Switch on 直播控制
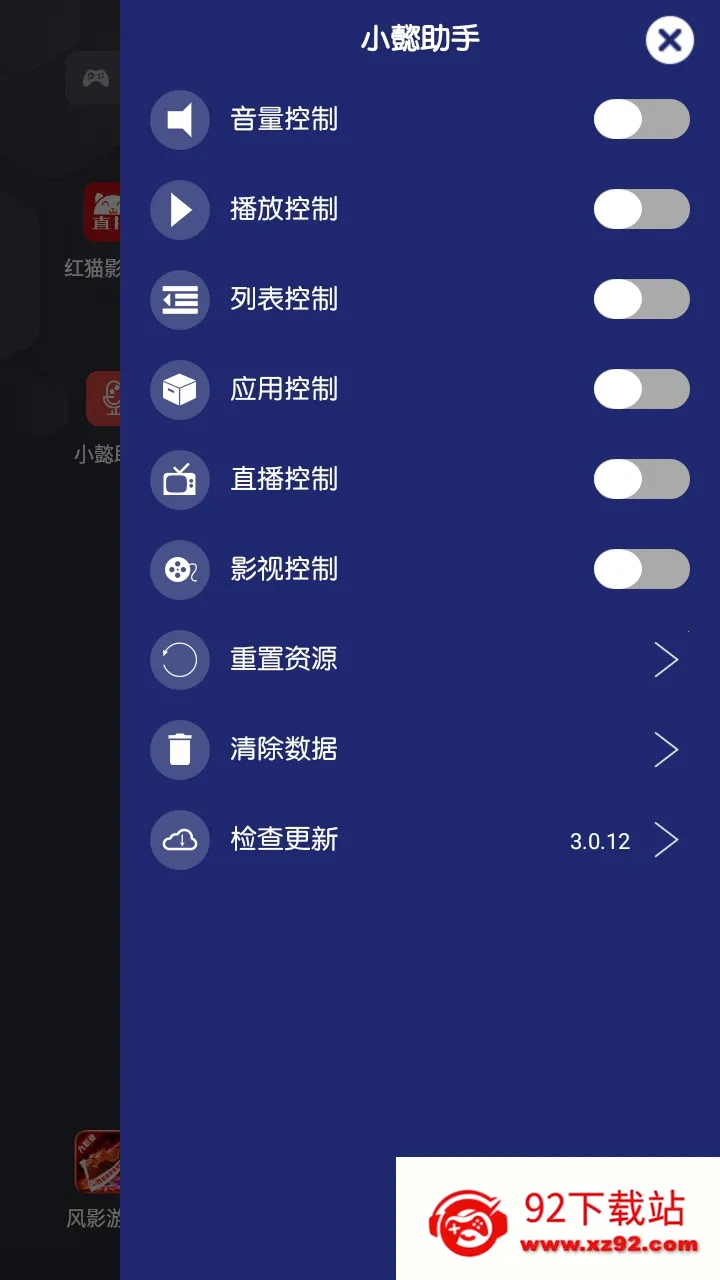 [x=641, y=480]
